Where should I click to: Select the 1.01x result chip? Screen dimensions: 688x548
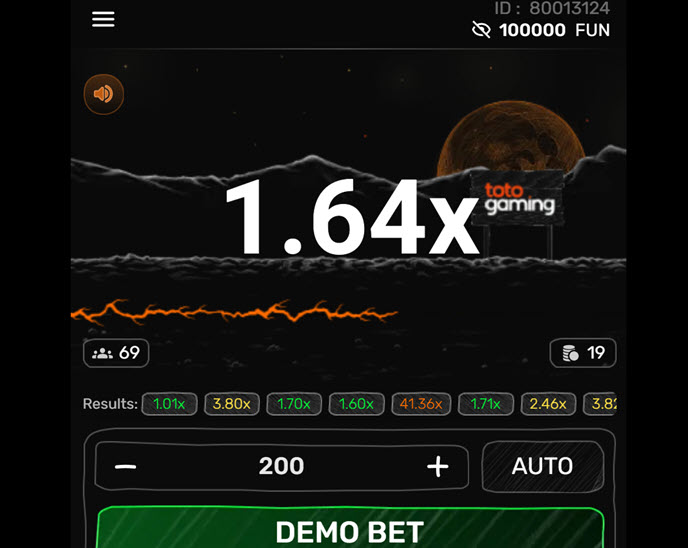pos(169,404)
